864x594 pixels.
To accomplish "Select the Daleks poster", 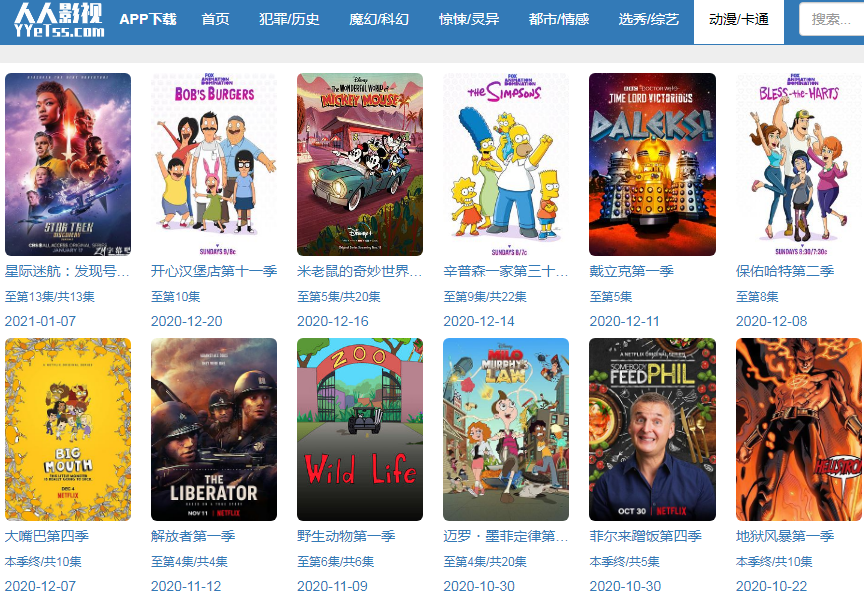I will (x=652, y=164).
